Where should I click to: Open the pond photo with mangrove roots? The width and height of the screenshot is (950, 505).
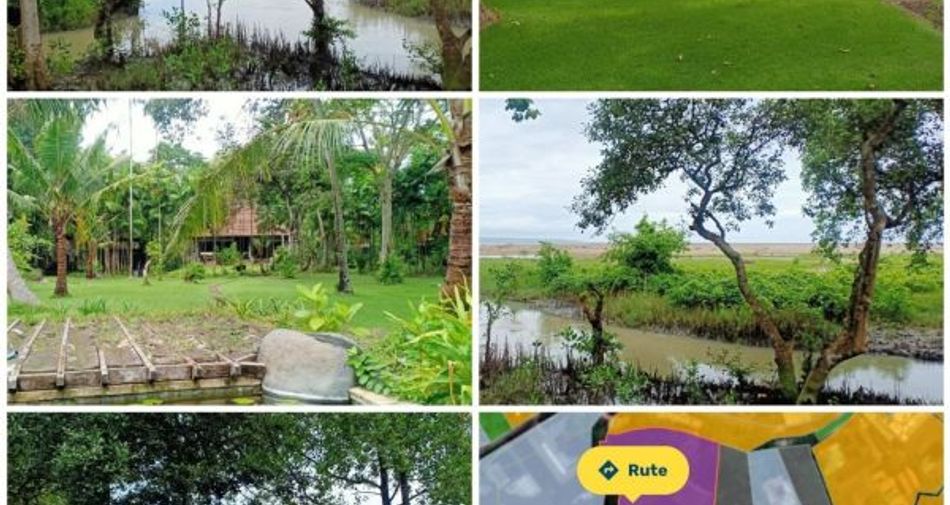point(239,45)
